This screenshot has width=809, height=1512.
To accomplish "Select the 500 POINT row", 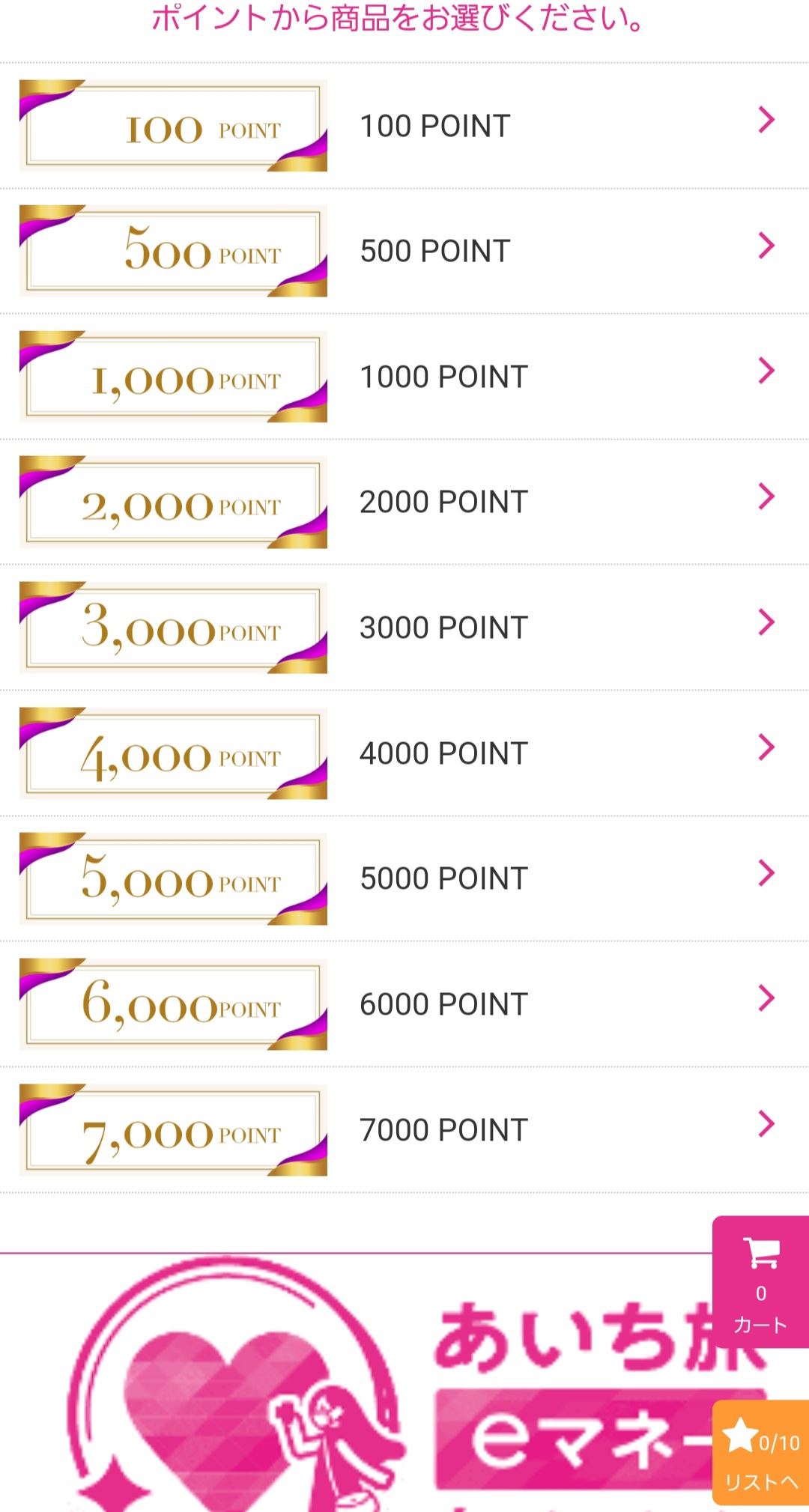I will (434, 251).
